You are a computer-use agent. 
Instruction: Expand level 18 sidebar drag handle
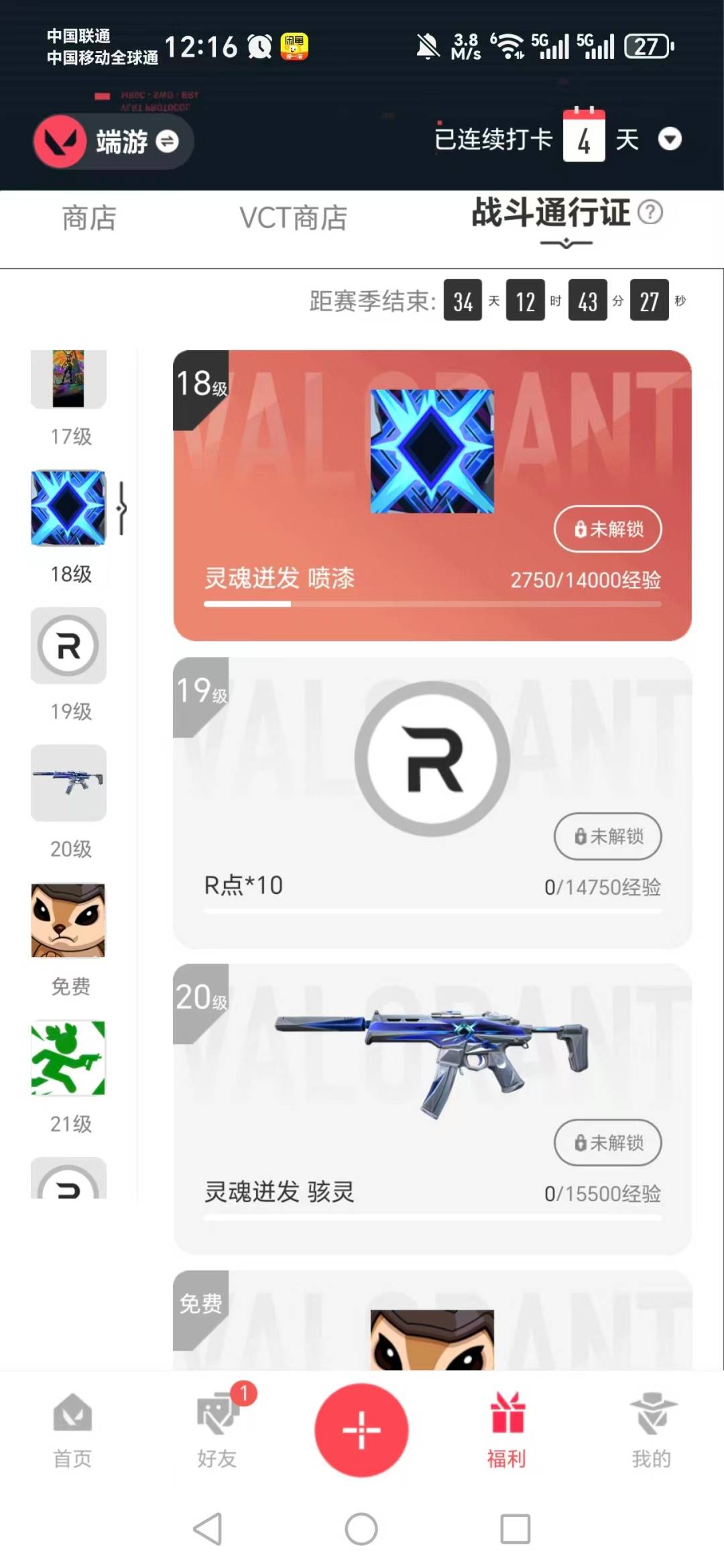click(x=121, y=508)
